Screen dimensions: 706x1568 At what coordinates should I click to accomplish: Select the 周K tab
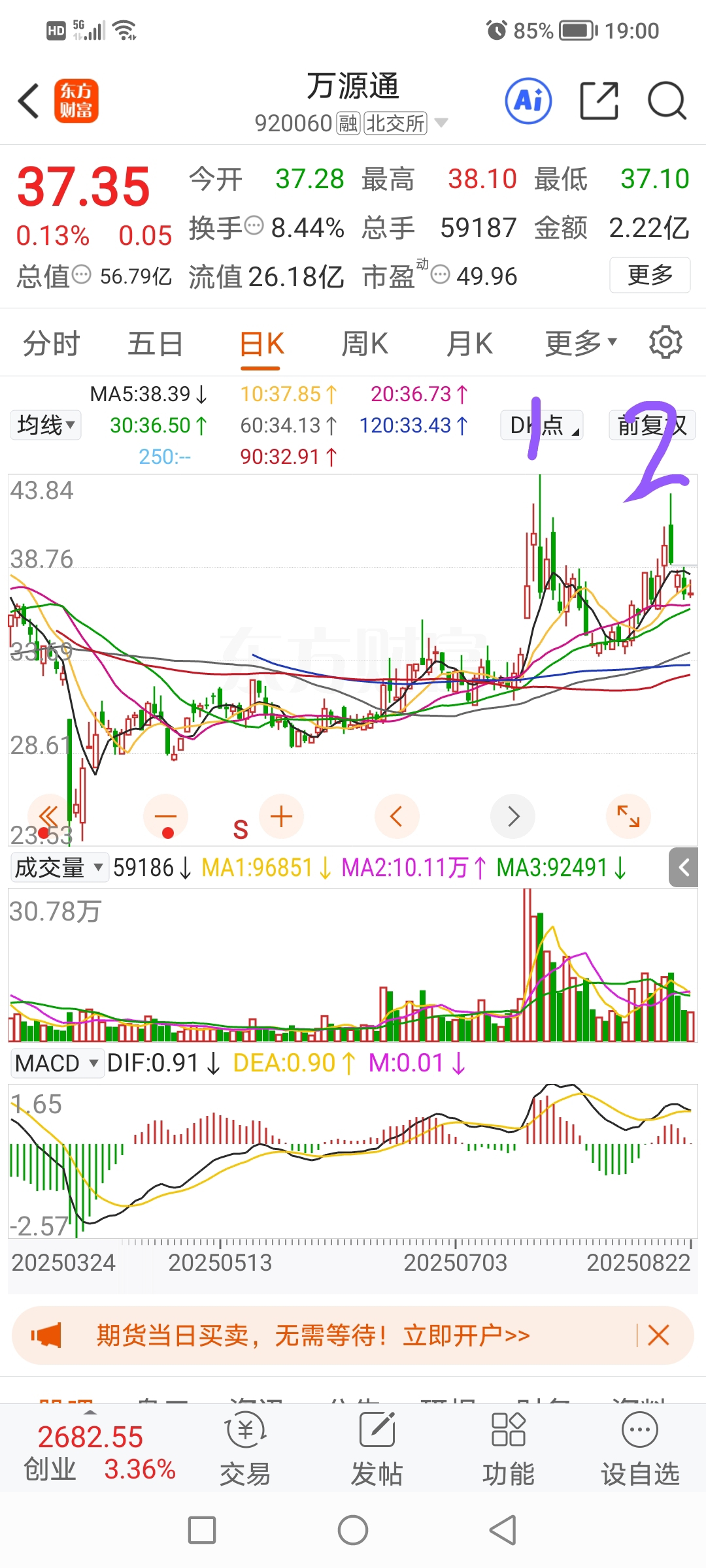point(365,344)
